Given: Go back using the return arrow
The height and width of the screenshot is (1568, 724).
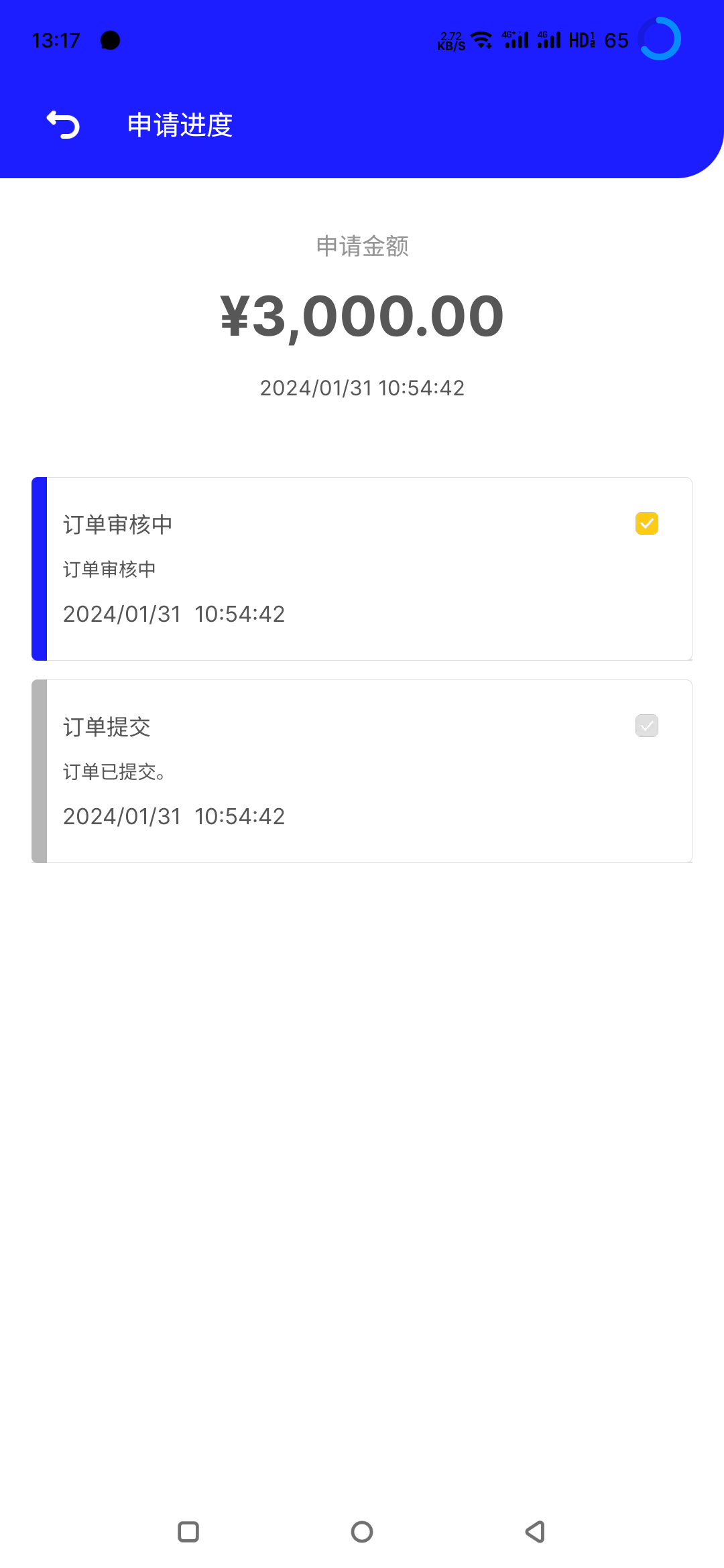Looking at the screenshot, I should coord(63,125).
